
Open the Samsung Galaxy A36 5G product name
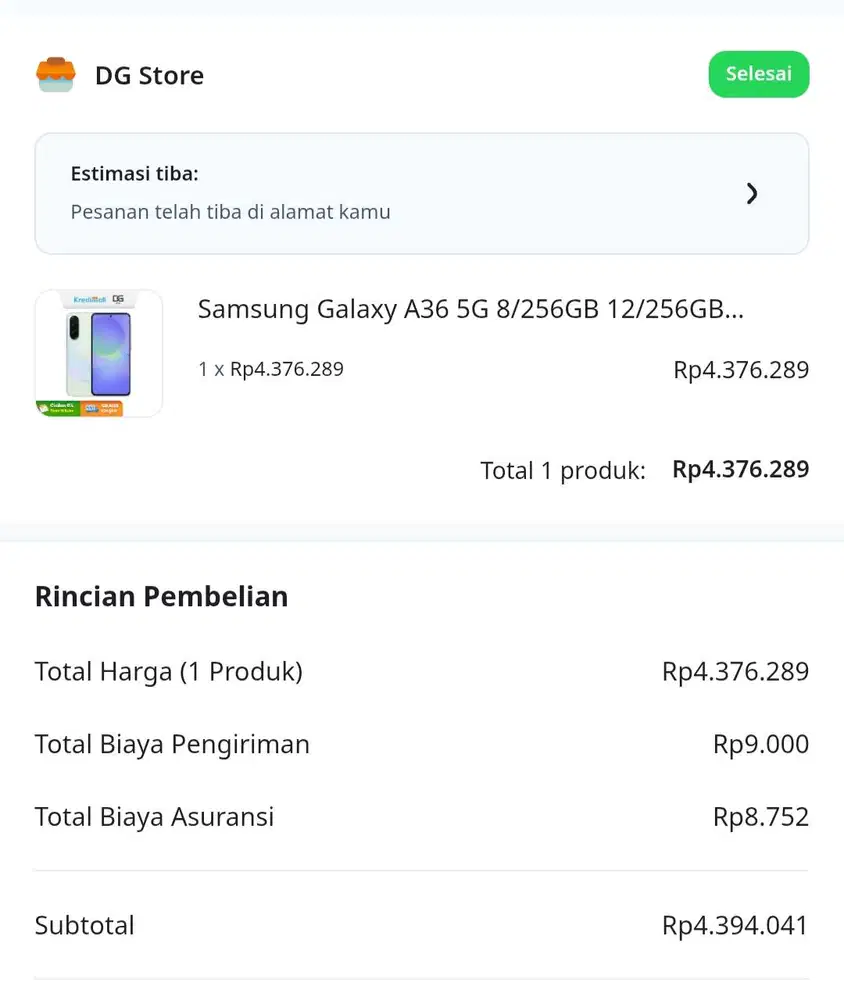click(x=470, y=309)
